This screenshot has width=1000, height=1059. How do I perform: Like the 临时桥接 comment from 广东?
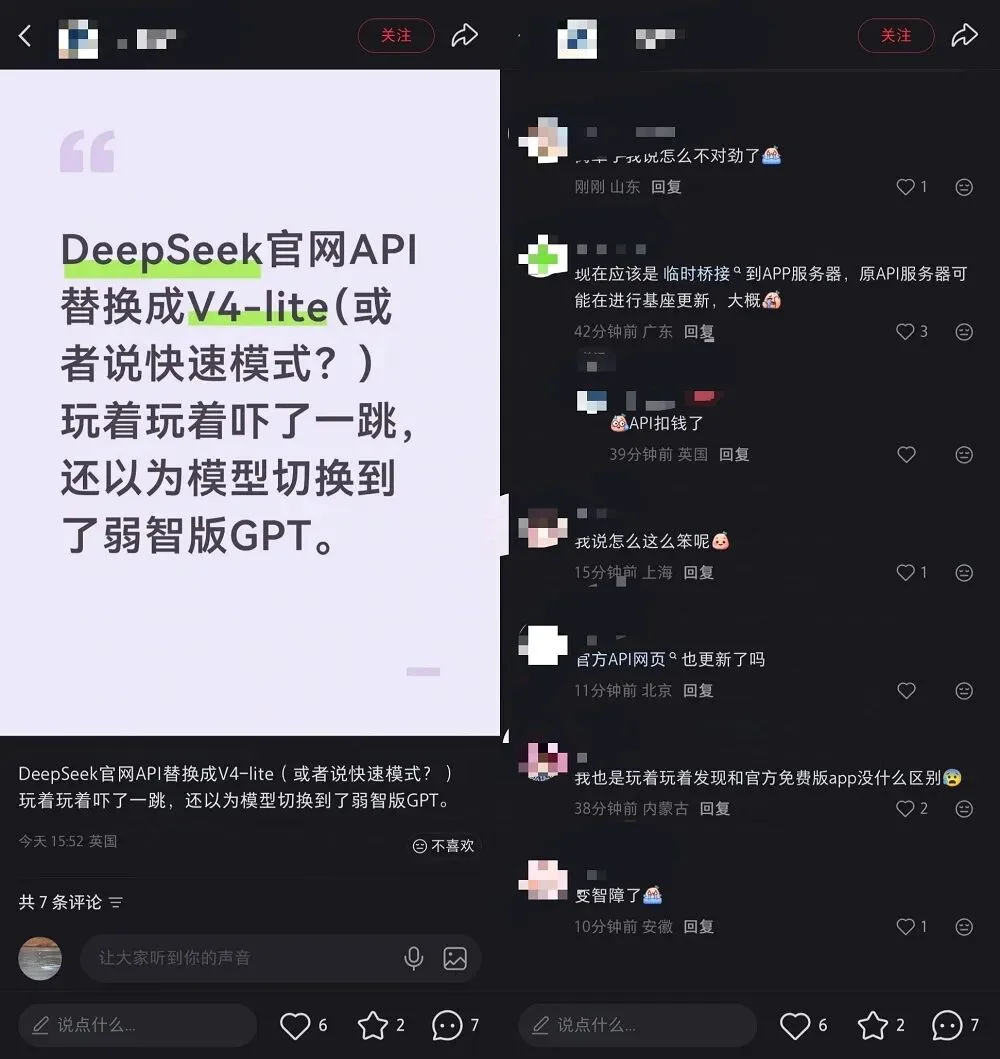904,331
